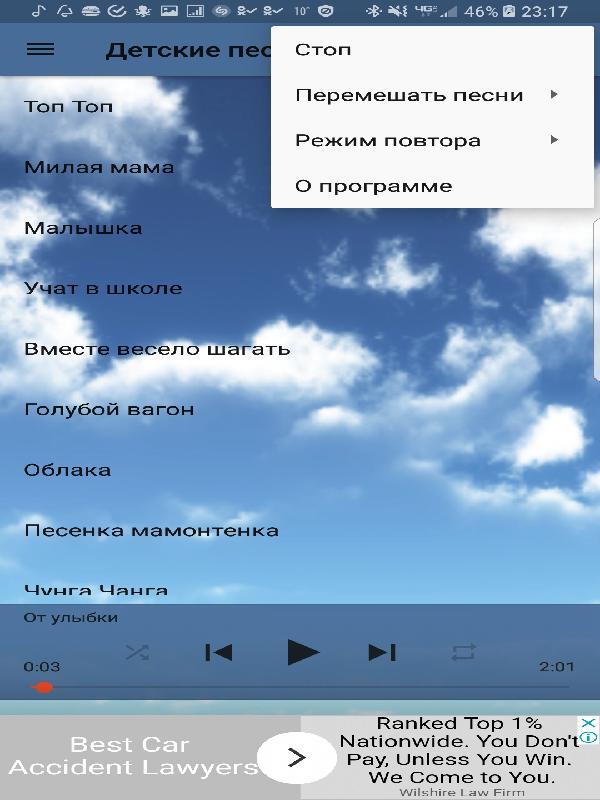Open О программе from the menu

[373, 186]
